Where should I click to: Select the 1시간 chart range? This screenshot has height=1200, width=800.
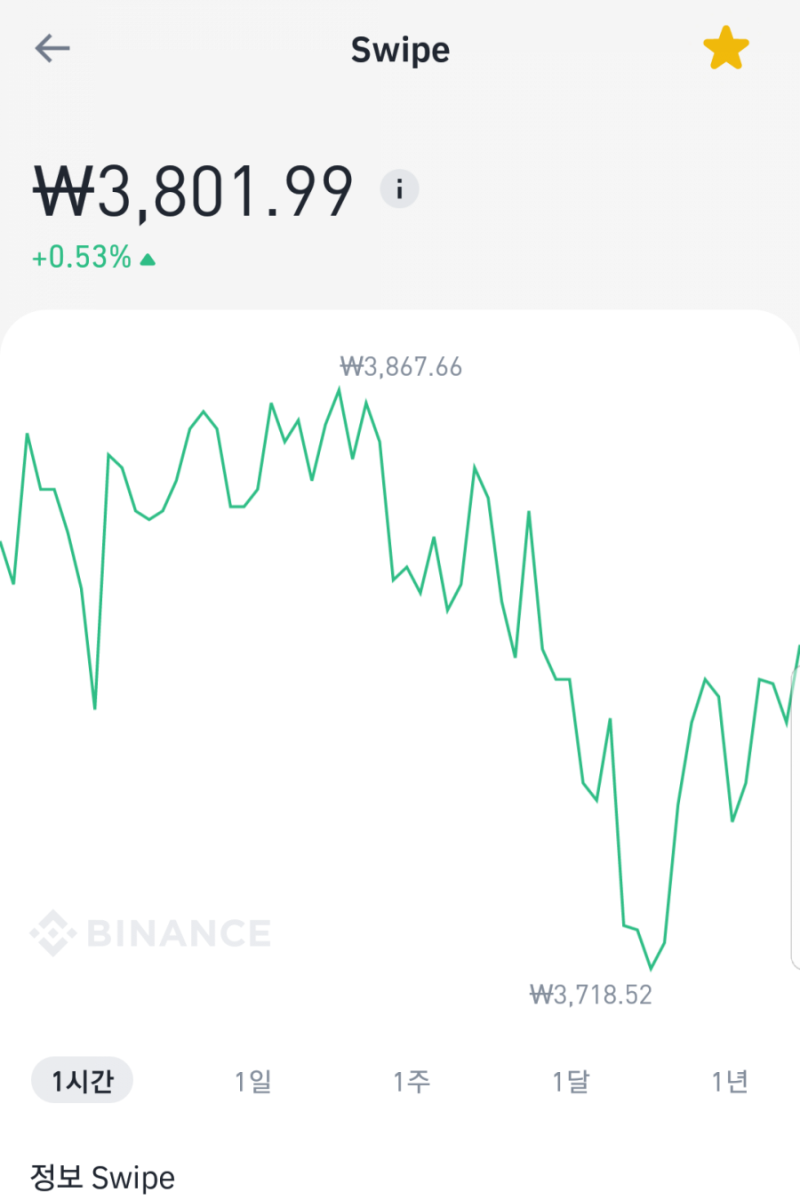[82, 1081]
